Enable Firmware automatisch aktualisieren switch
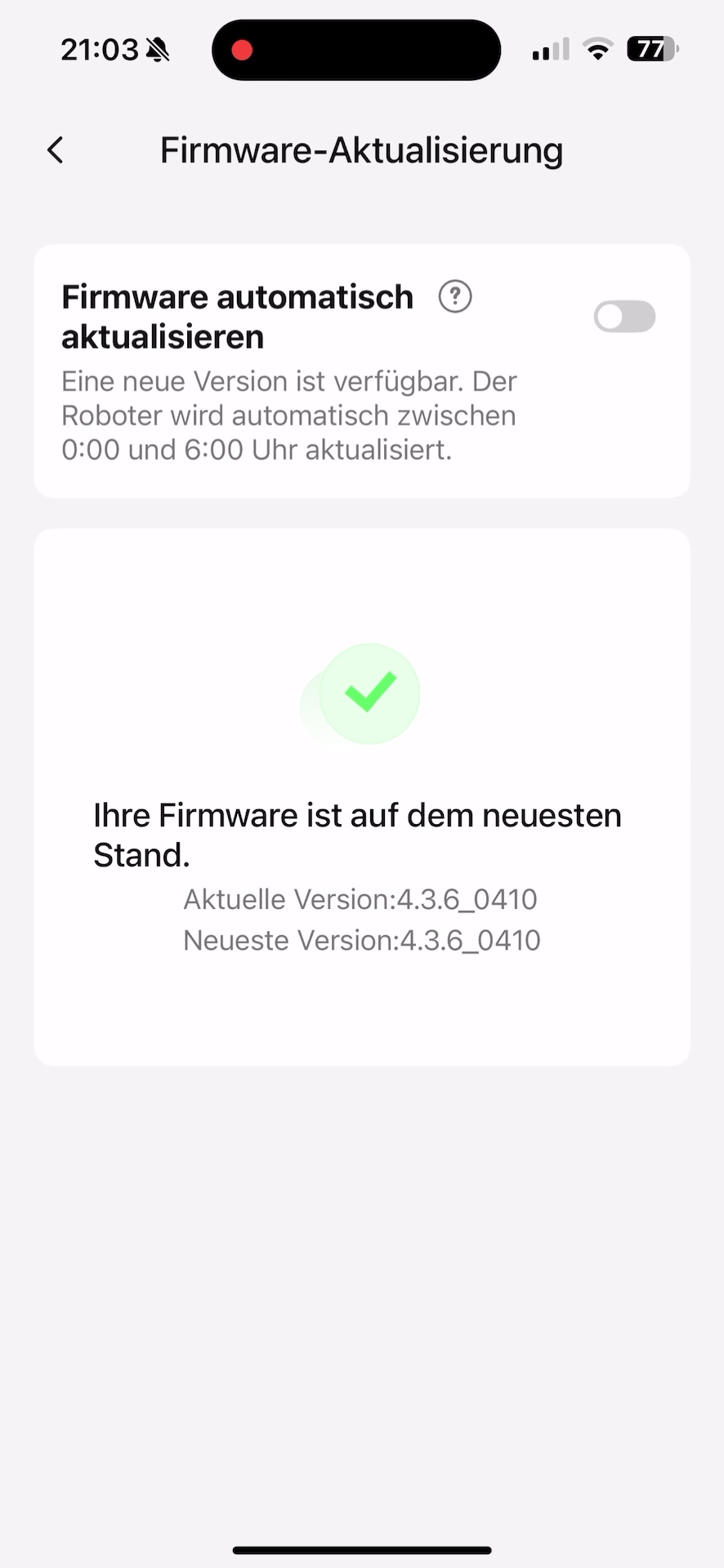This screenshot has width=724, height=1568. coord(624,317)
